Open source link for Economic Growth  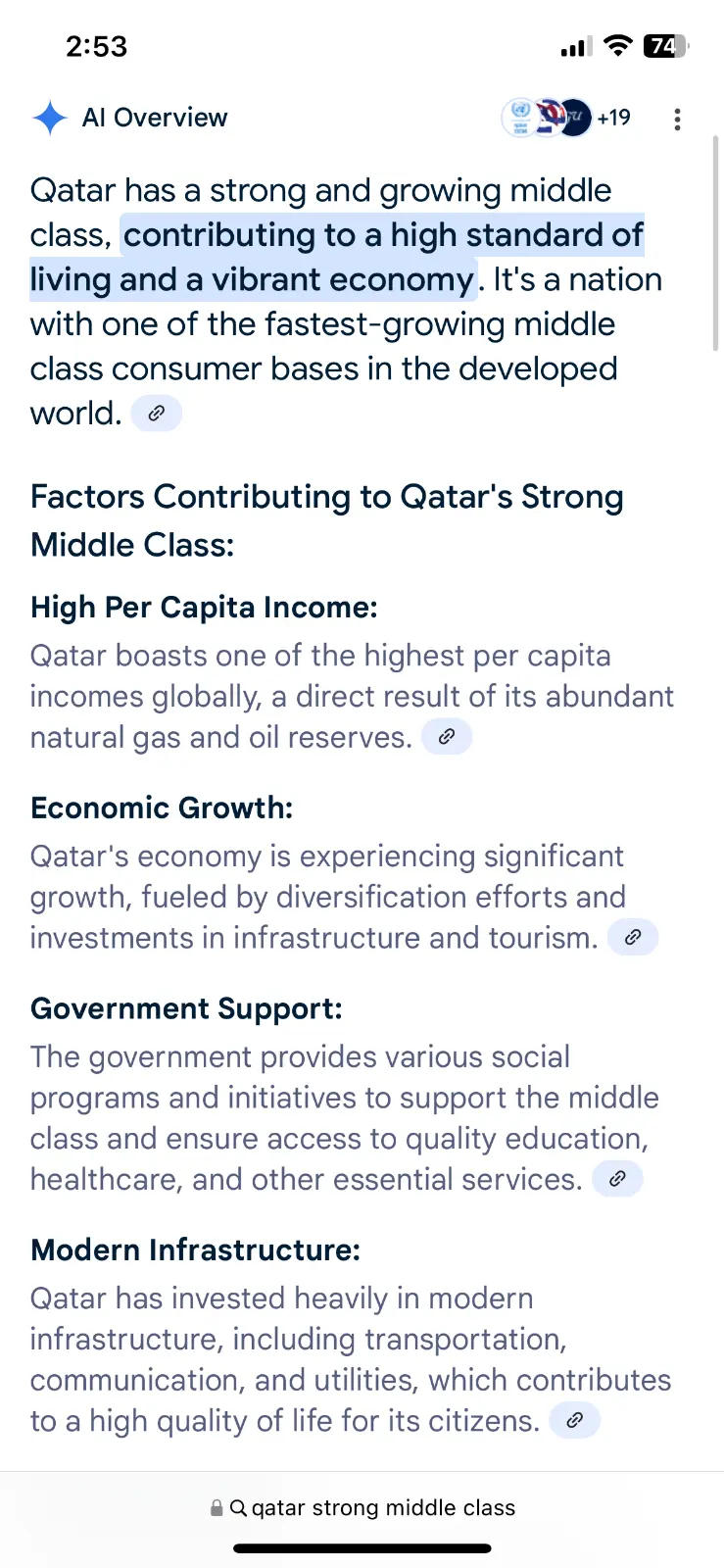tap(633, 938)
